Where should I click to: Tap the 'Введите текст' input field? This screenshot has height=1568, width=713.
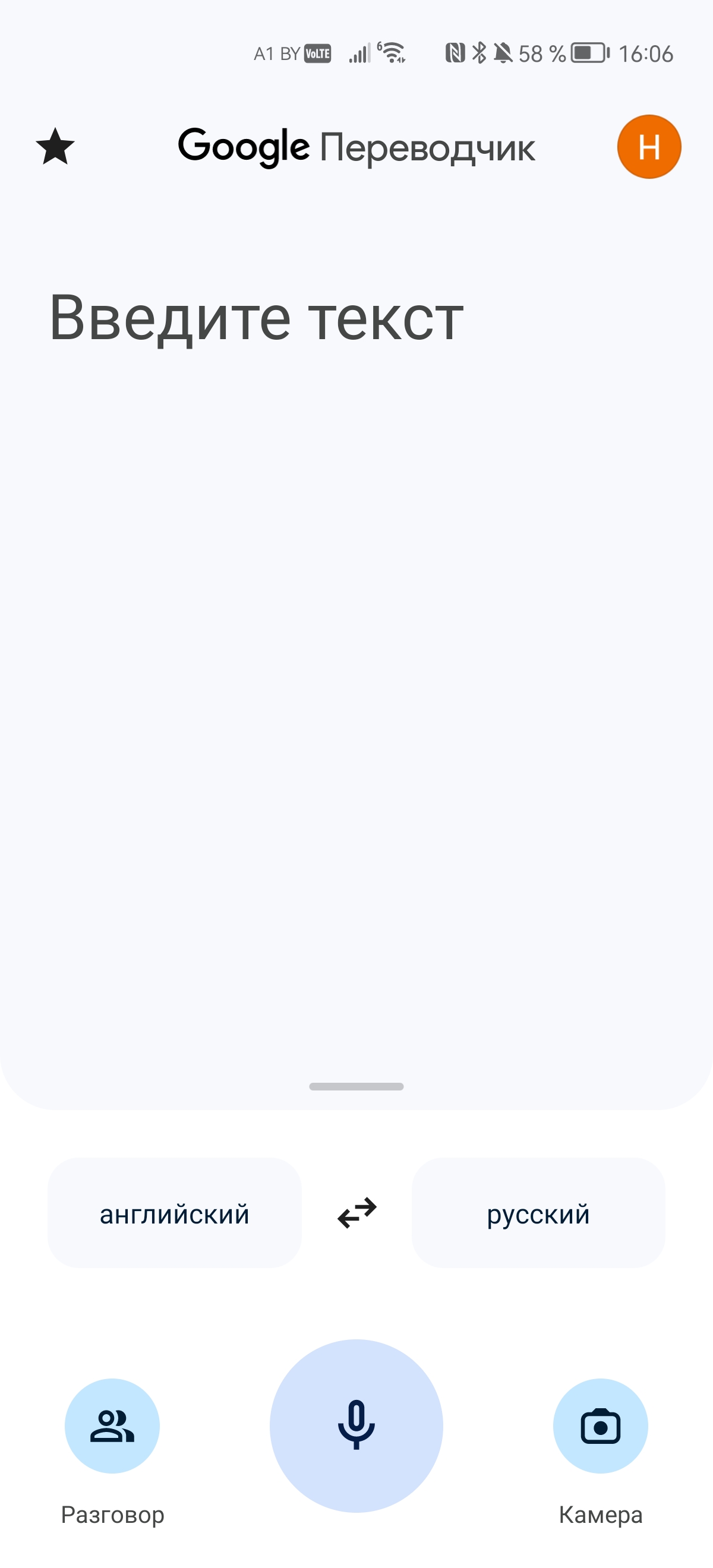coord(255,318)
